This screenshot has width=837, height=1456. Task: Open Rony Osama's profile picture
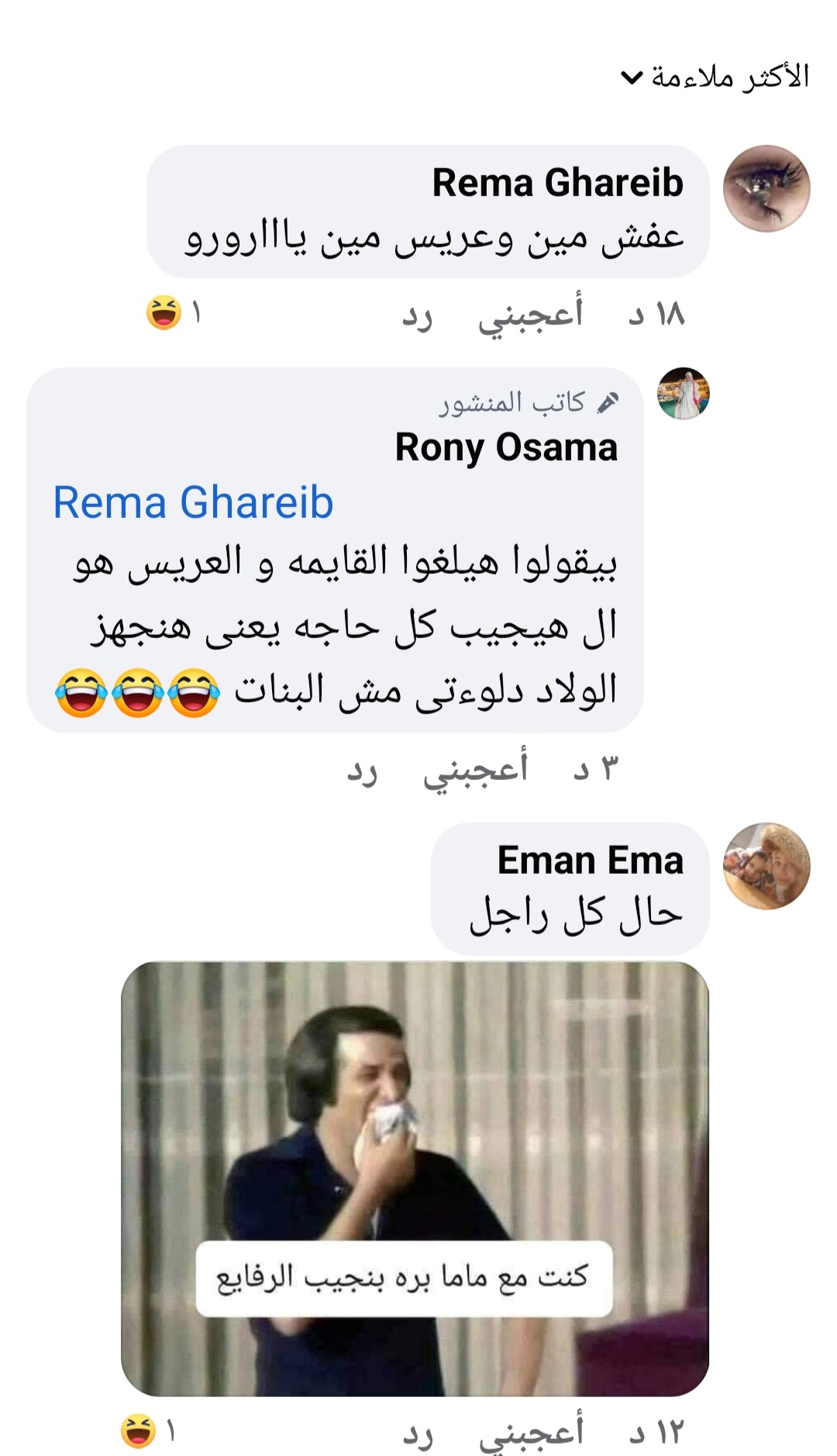coord(684,394)
